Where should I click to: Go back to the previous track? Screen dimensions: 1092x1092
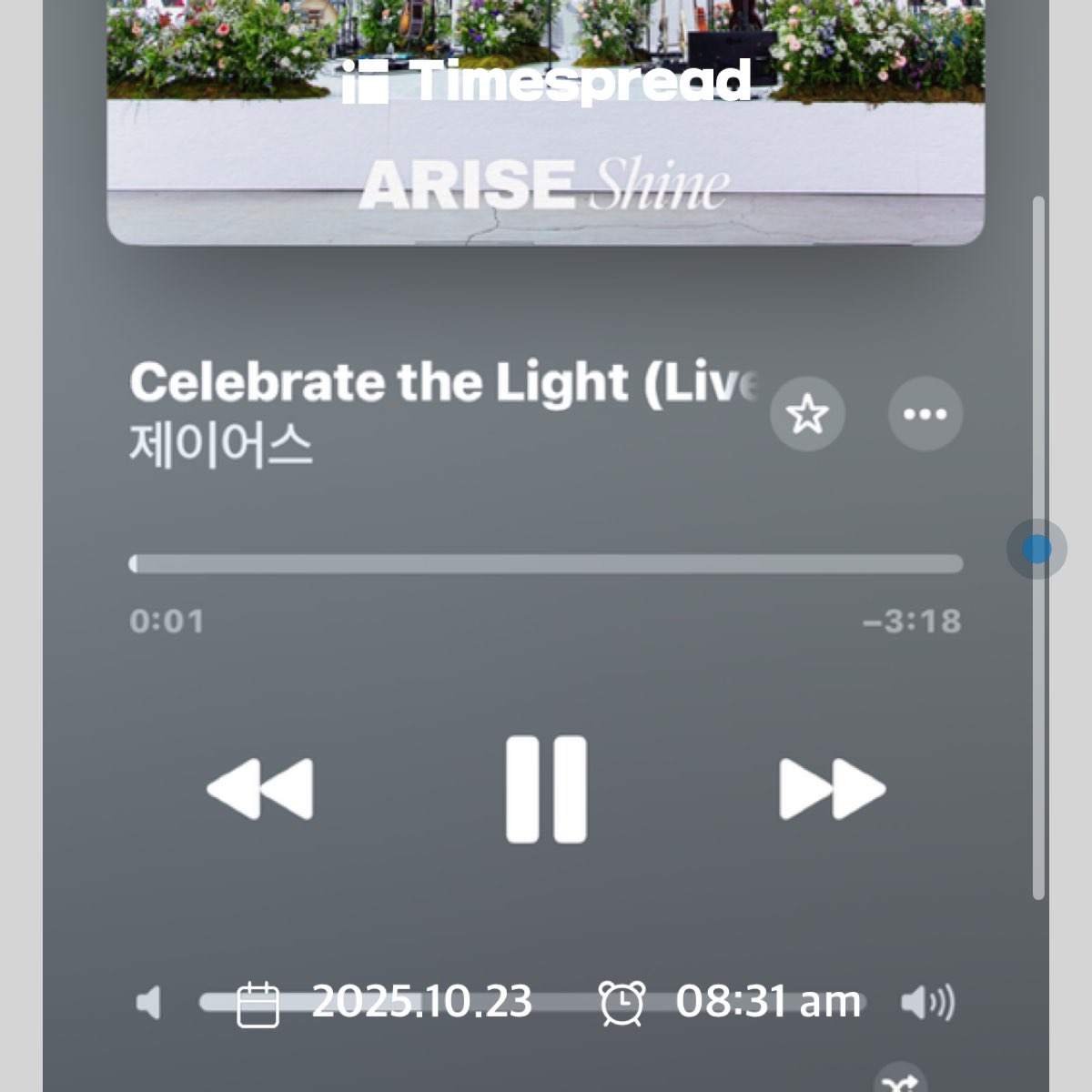tap(260, 789)
